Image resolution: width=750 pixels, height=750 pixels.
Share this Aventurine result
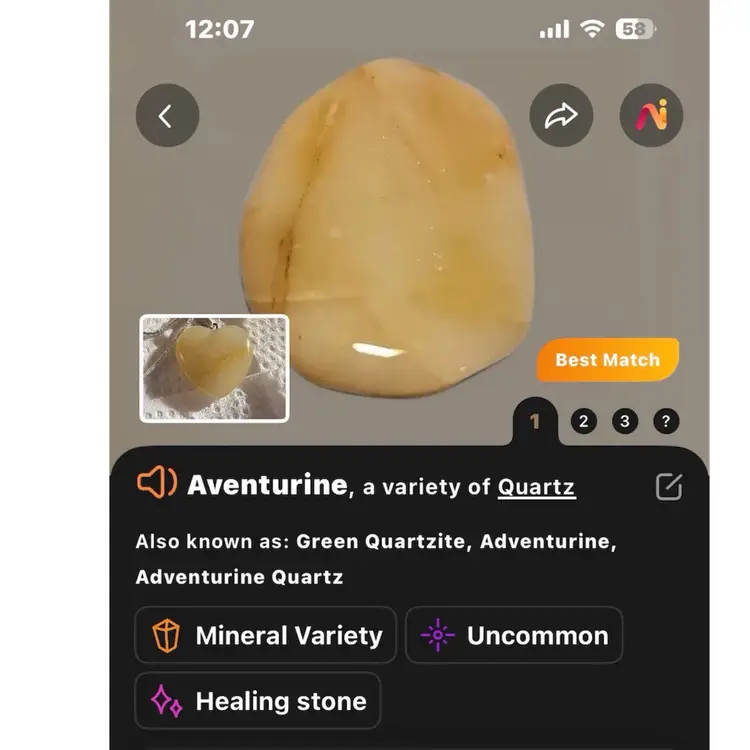point(561,116)
